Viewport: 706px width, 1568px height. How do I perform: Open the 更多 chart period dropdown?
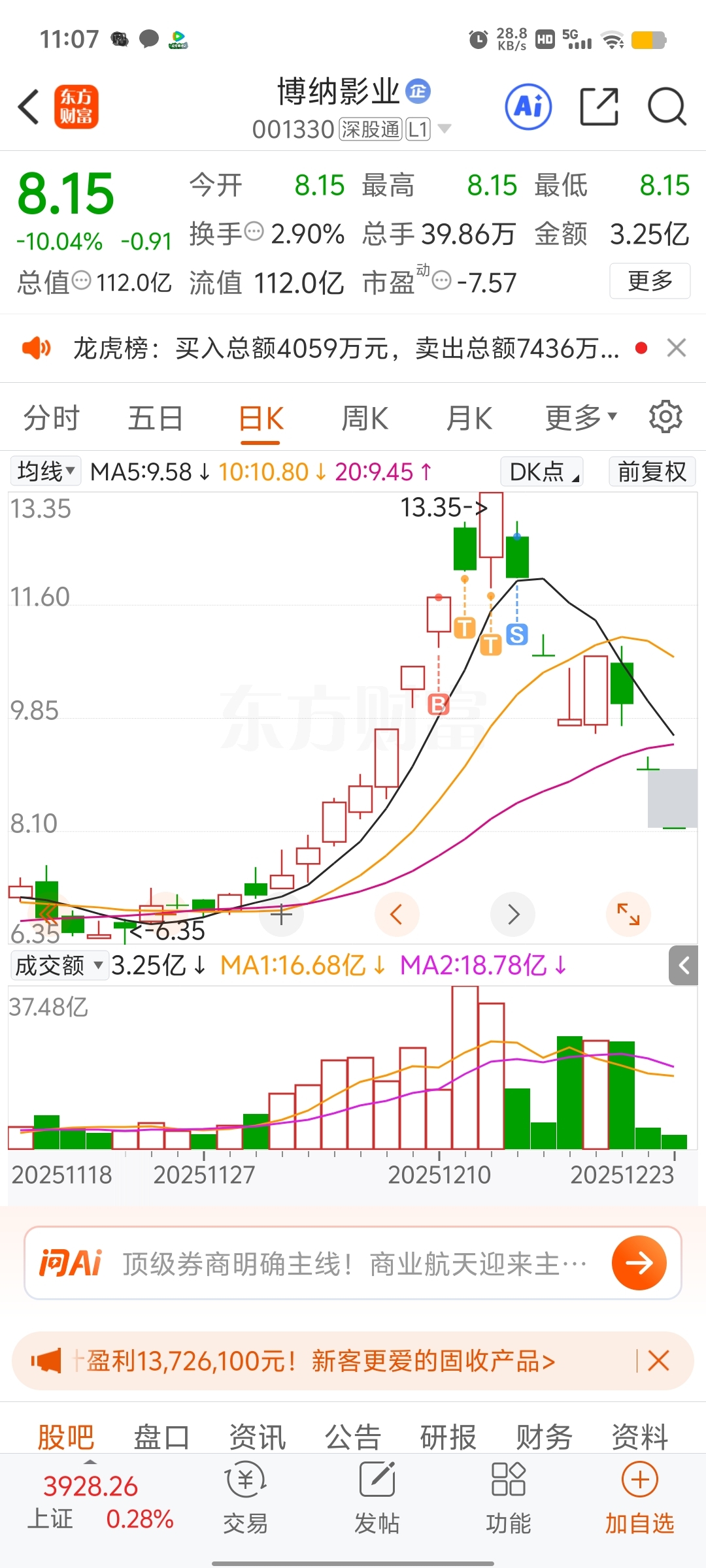(x=580, y=418)
